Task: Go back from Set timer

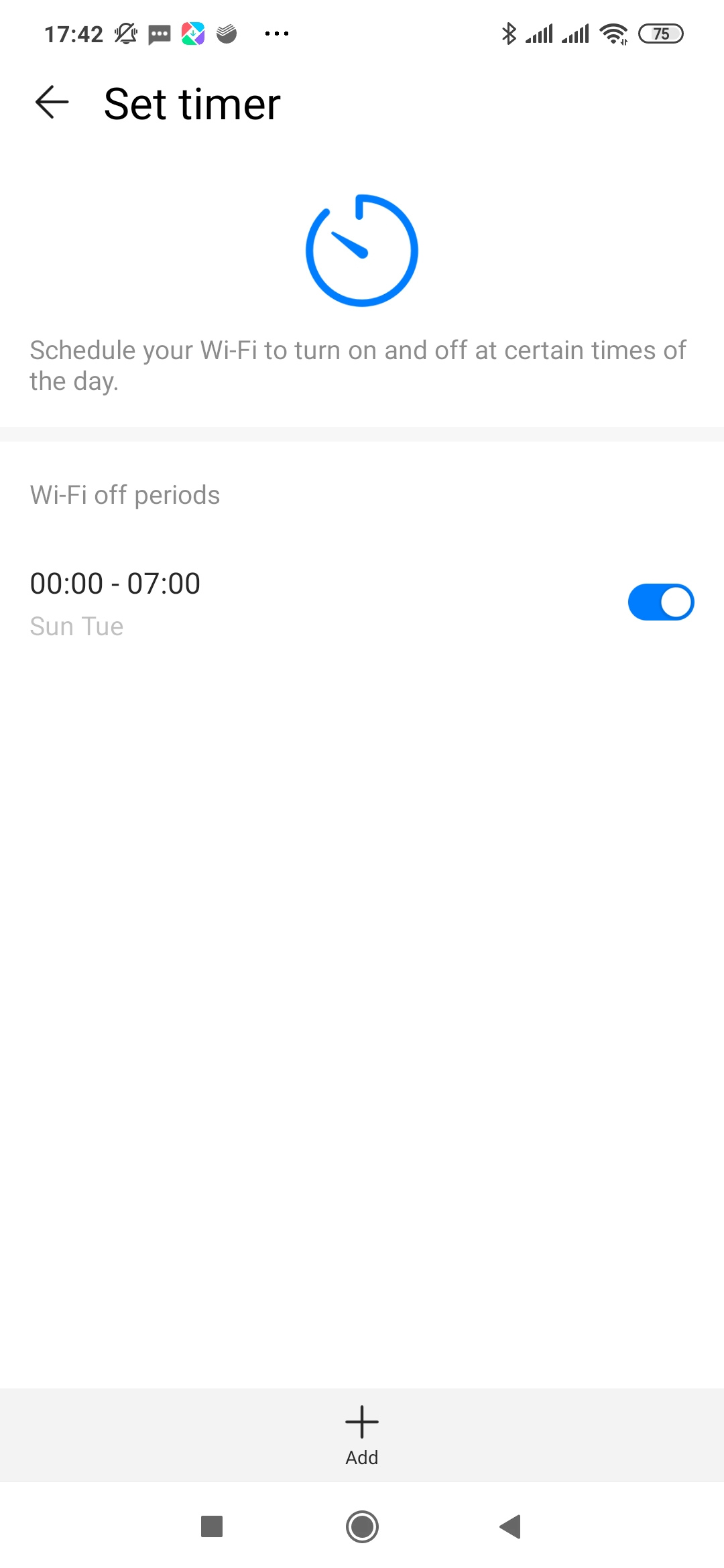Action: point(52,103)
